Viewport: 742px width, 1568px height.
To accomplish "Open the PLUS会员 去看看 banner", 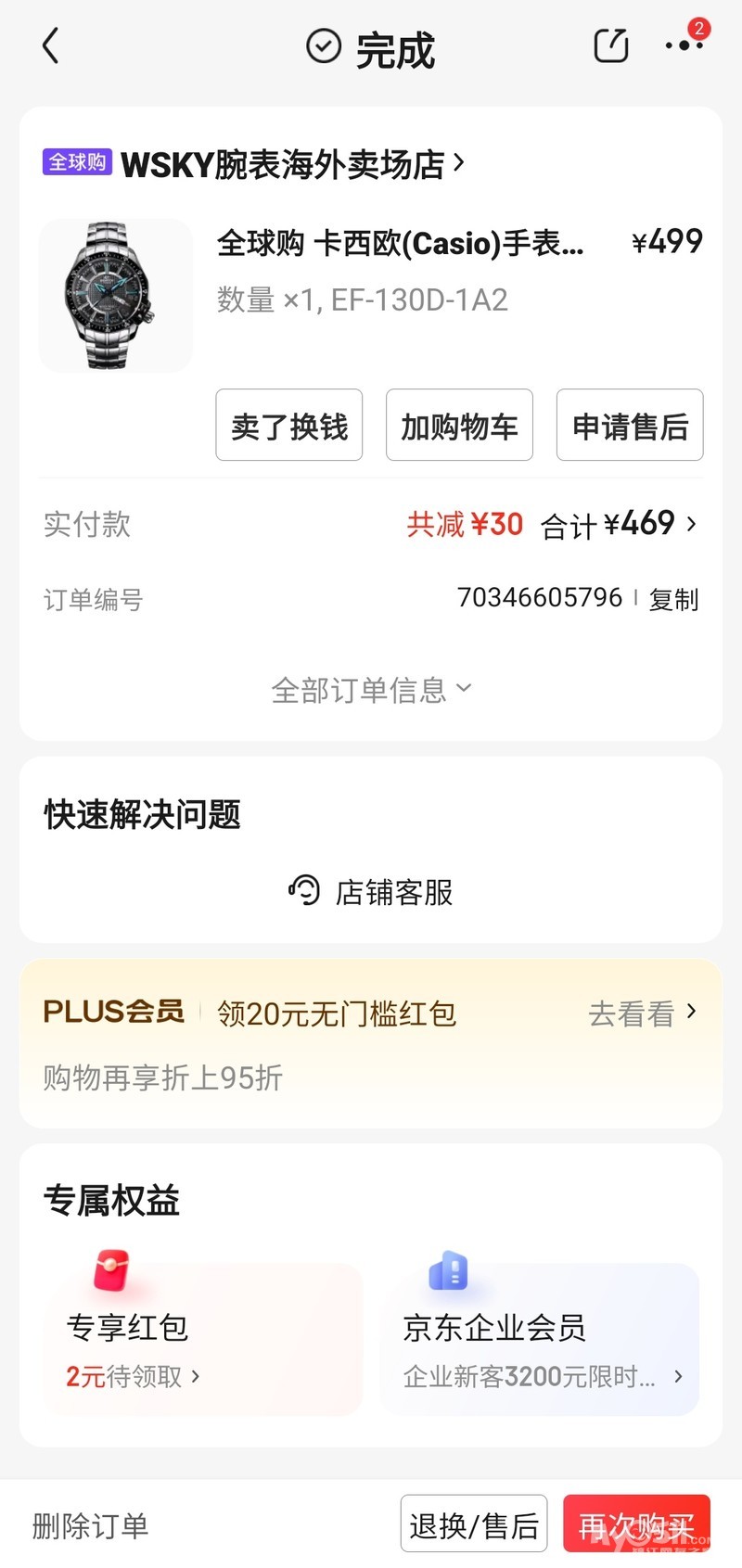I will coord(641,1013).
